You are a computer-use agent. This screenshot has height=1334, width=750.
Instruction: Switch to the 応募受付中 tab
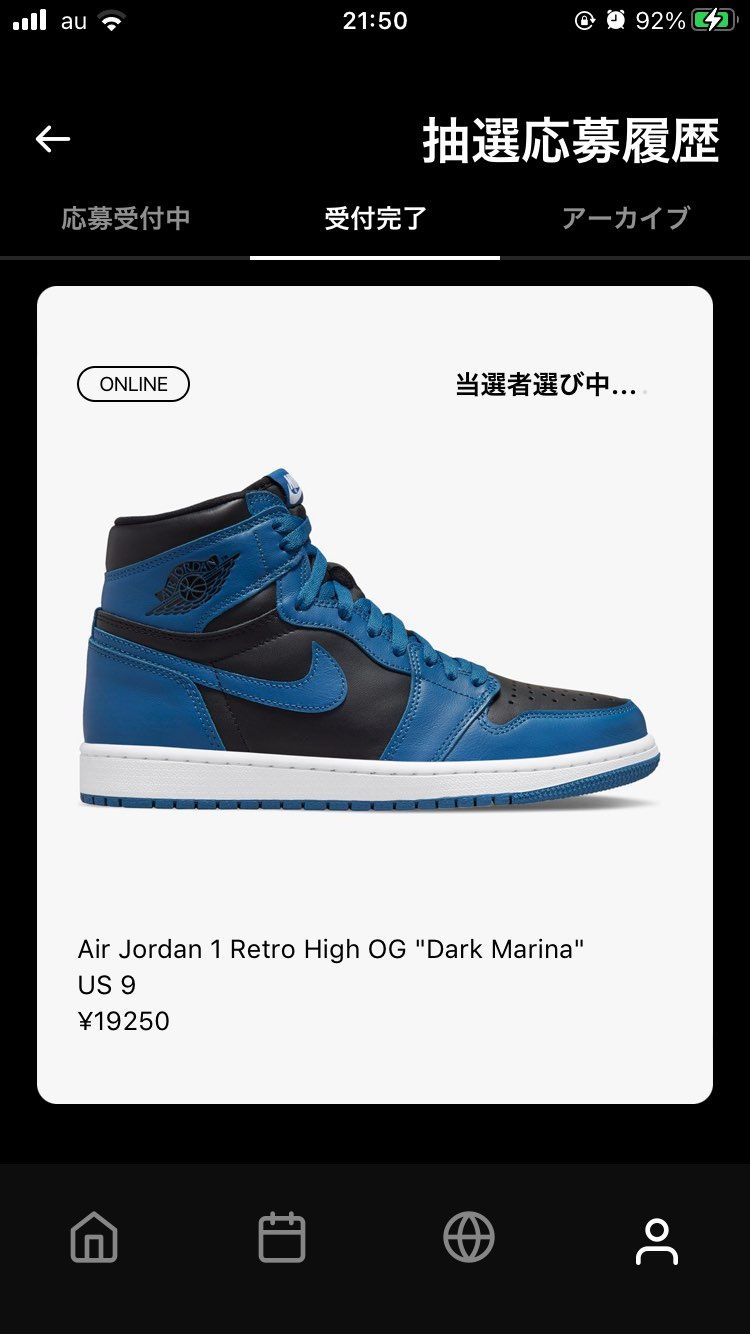click(x=125, y=218)
